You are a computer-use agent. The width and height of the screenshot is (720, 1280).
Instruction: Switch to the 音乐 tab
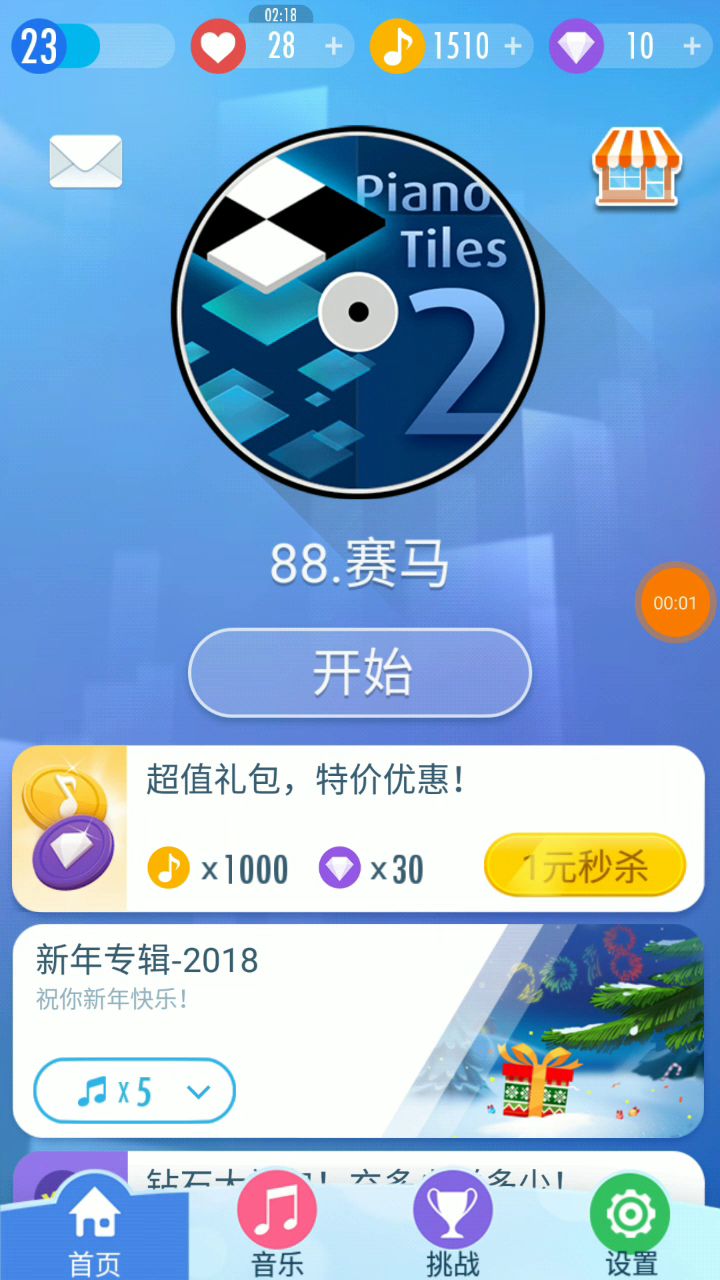(x=277, y=1227)
